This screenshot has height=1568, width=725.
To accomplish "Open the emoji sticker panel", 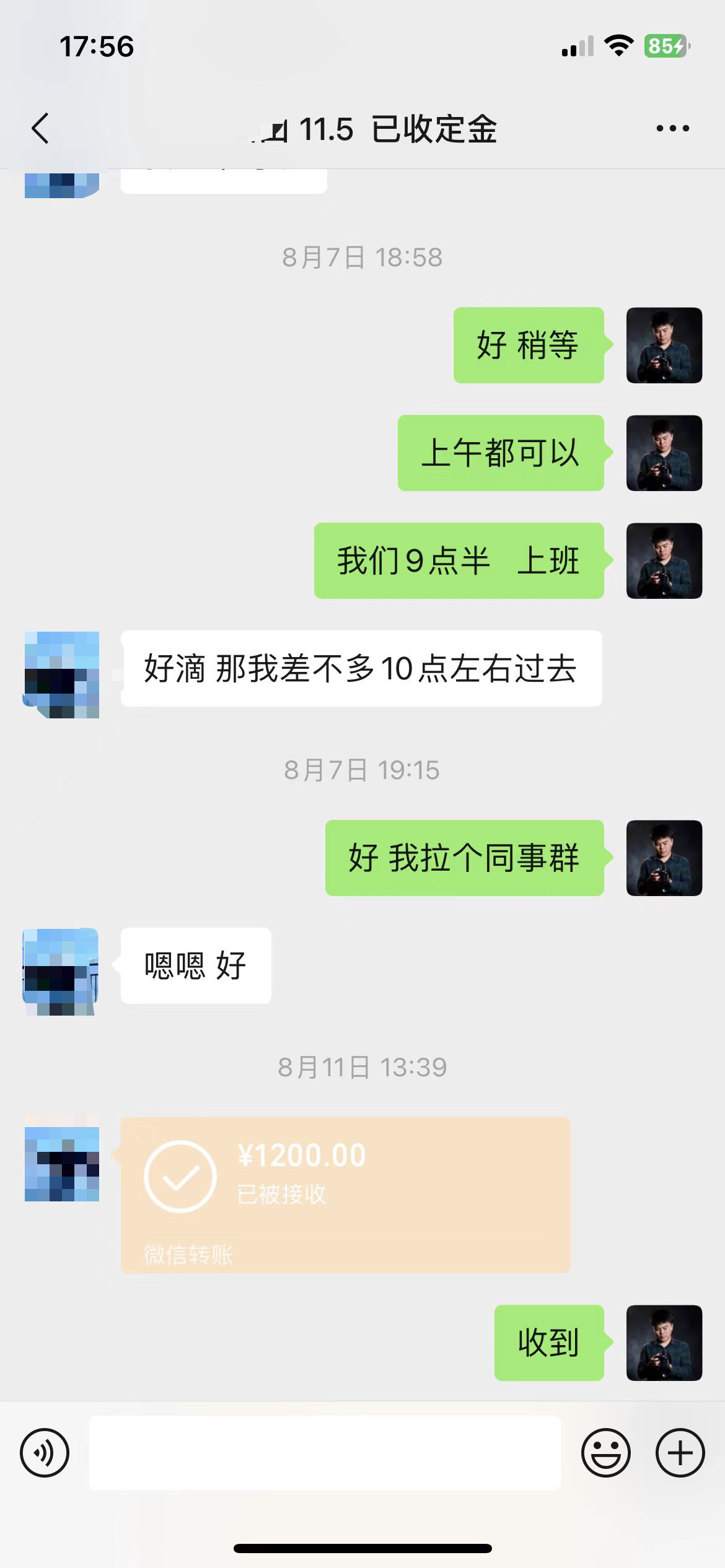I will tap(605, 1452).
